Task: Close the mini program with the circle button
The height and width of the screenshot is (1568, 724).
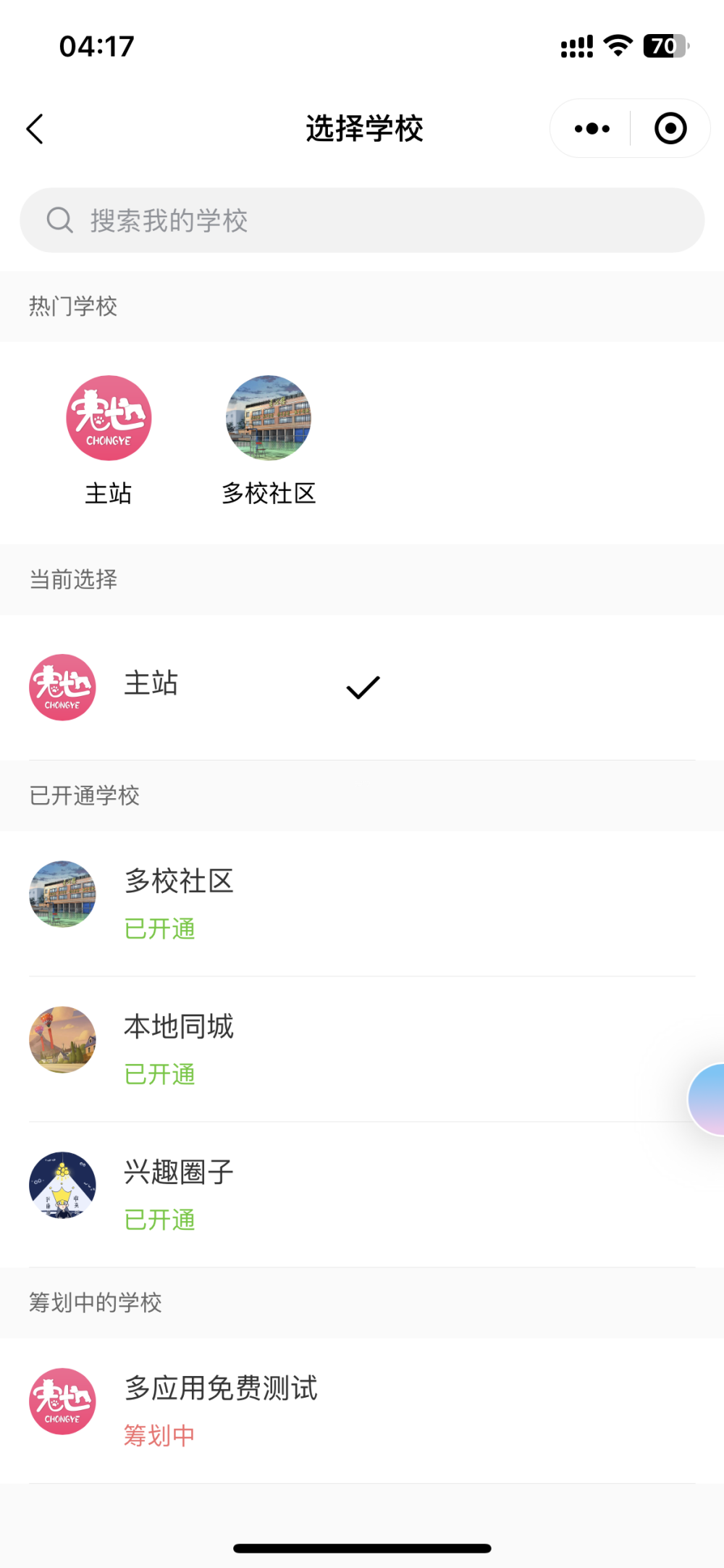Action: click(670, 129)
